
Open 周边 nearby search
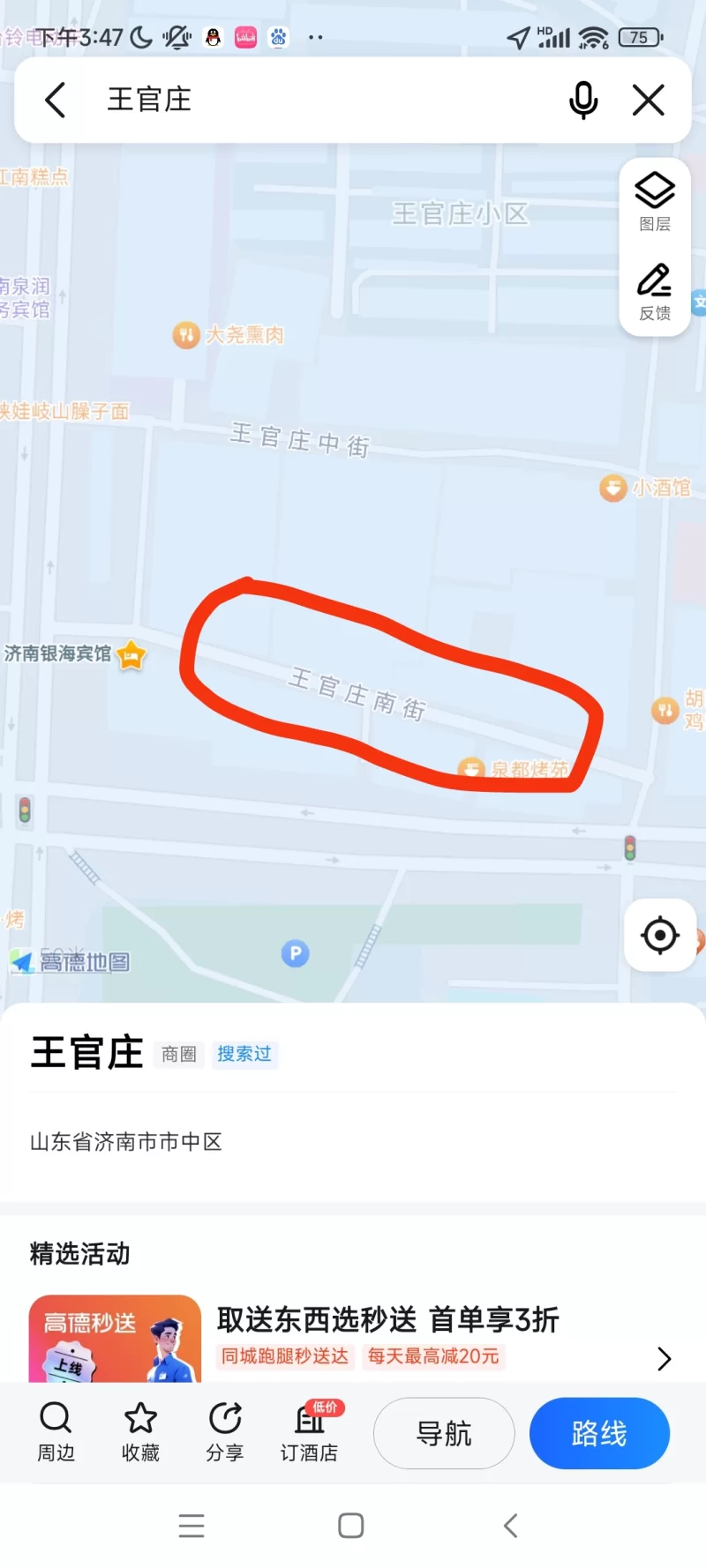click(56, 1431)
